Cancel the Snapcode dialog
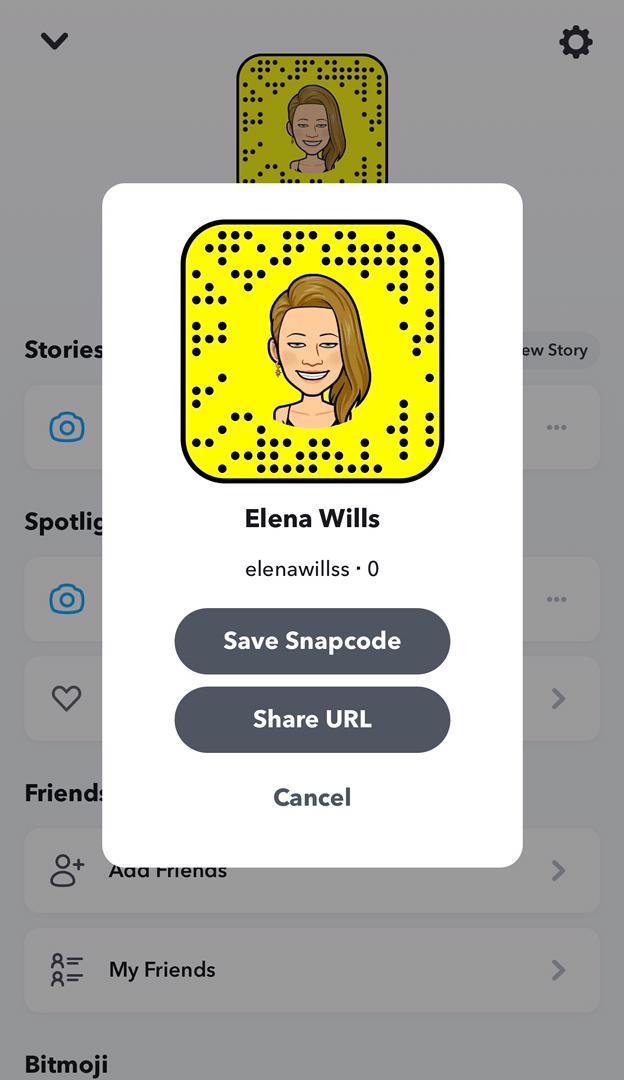624x1080 pixels. [x=312, y=797]
